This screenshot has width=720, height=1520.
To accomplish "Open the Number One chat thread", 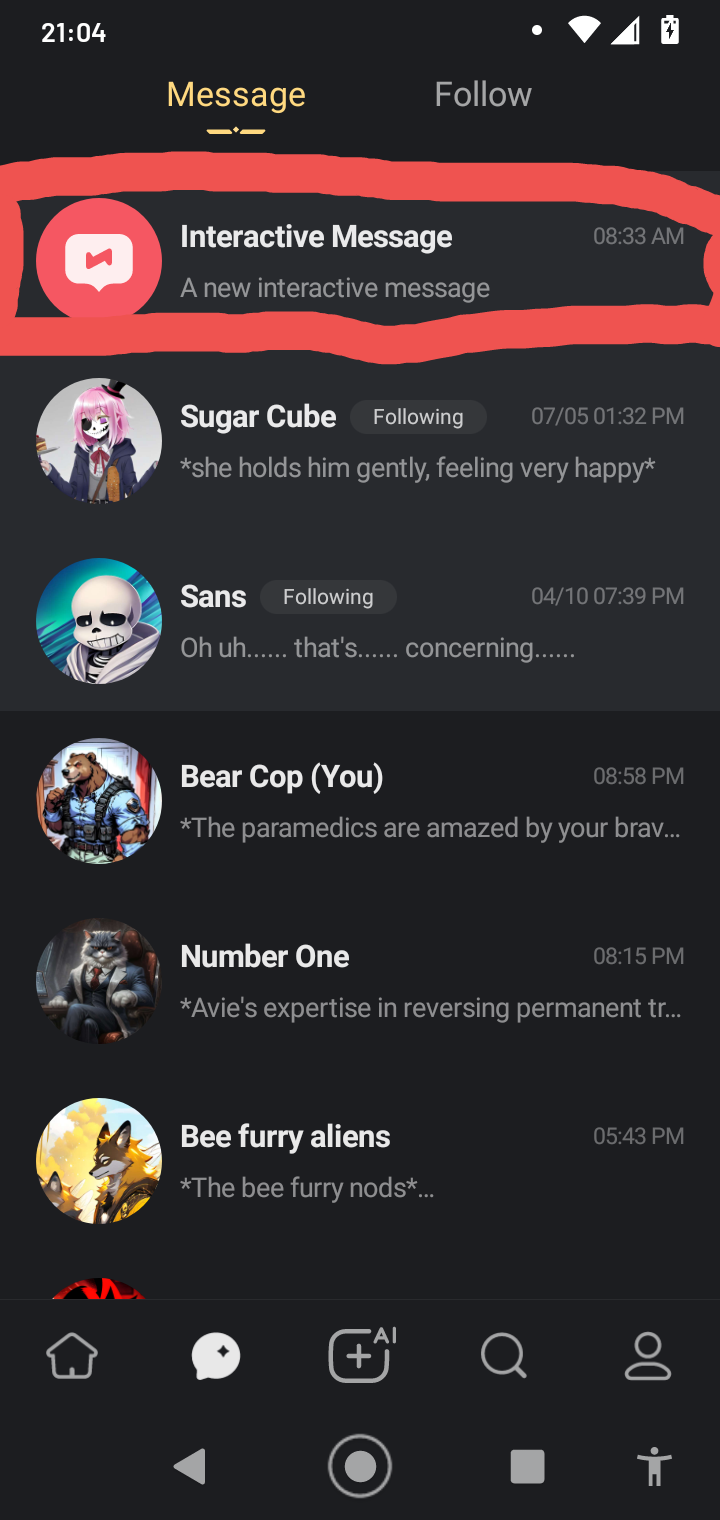I will coord(360,981).
